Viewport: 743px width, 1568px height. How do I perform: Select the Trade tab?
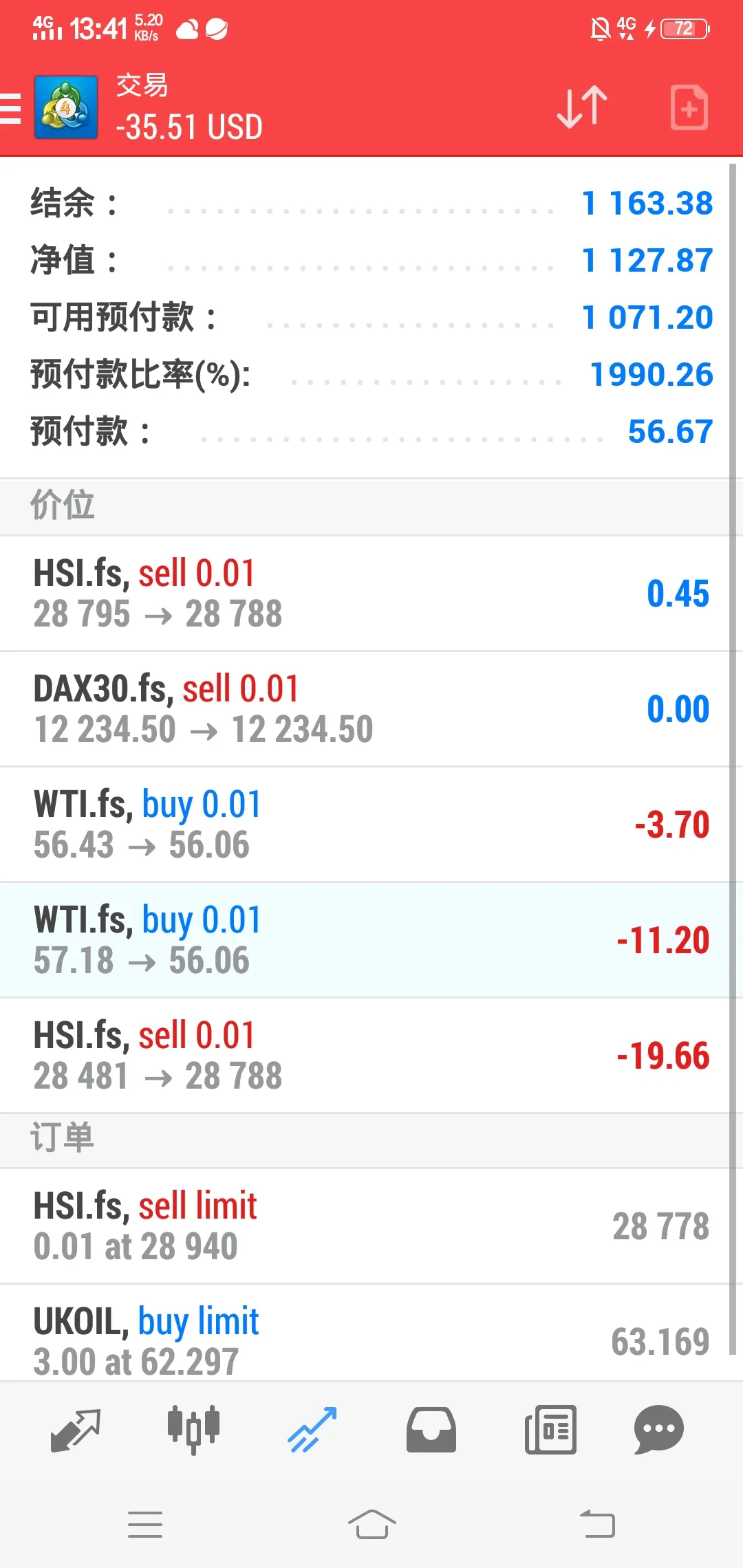point(312,1430)
